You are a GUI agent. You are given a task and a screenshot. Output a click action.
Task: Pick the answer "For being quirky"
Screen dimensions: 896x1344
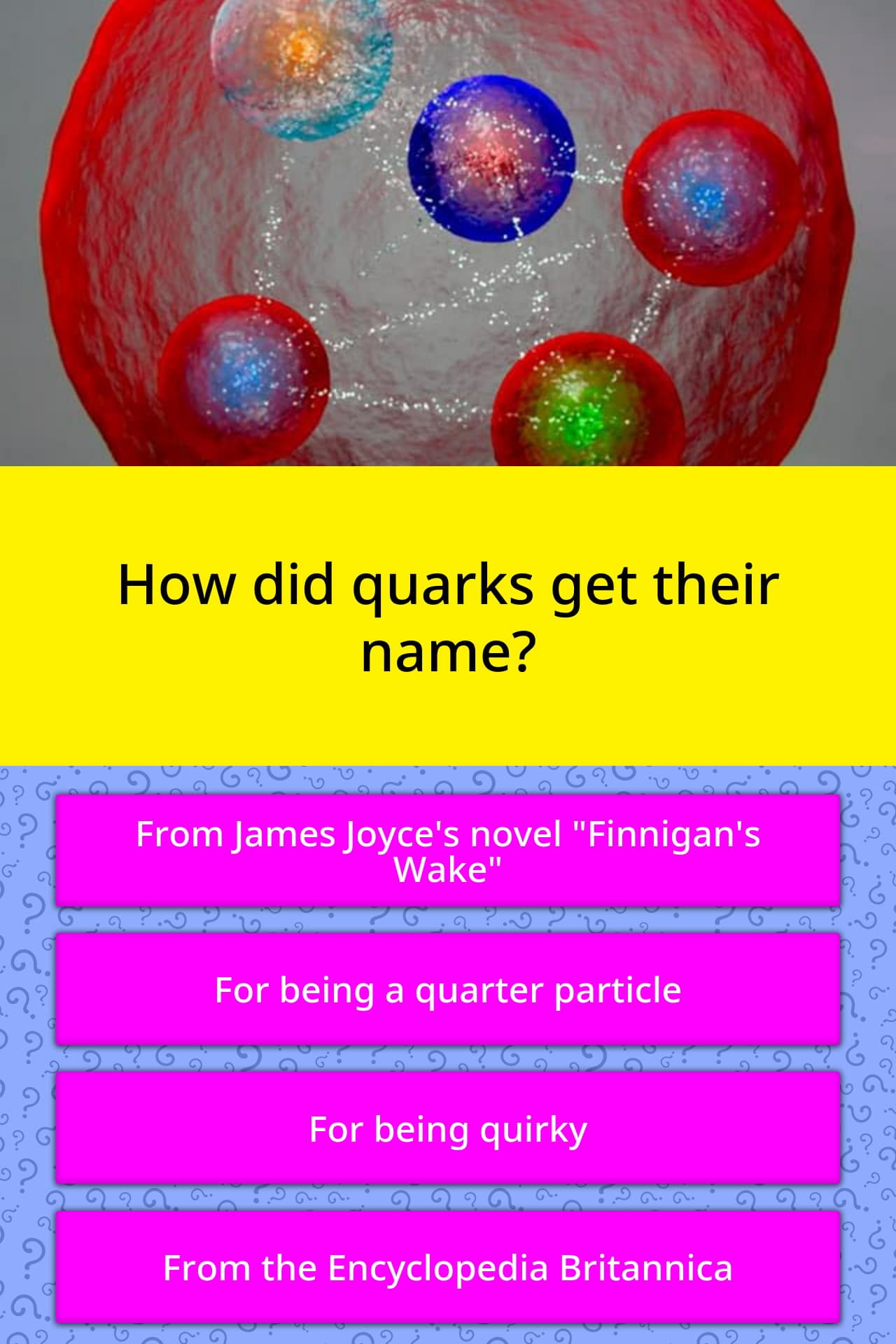(x=448, y=1128)
